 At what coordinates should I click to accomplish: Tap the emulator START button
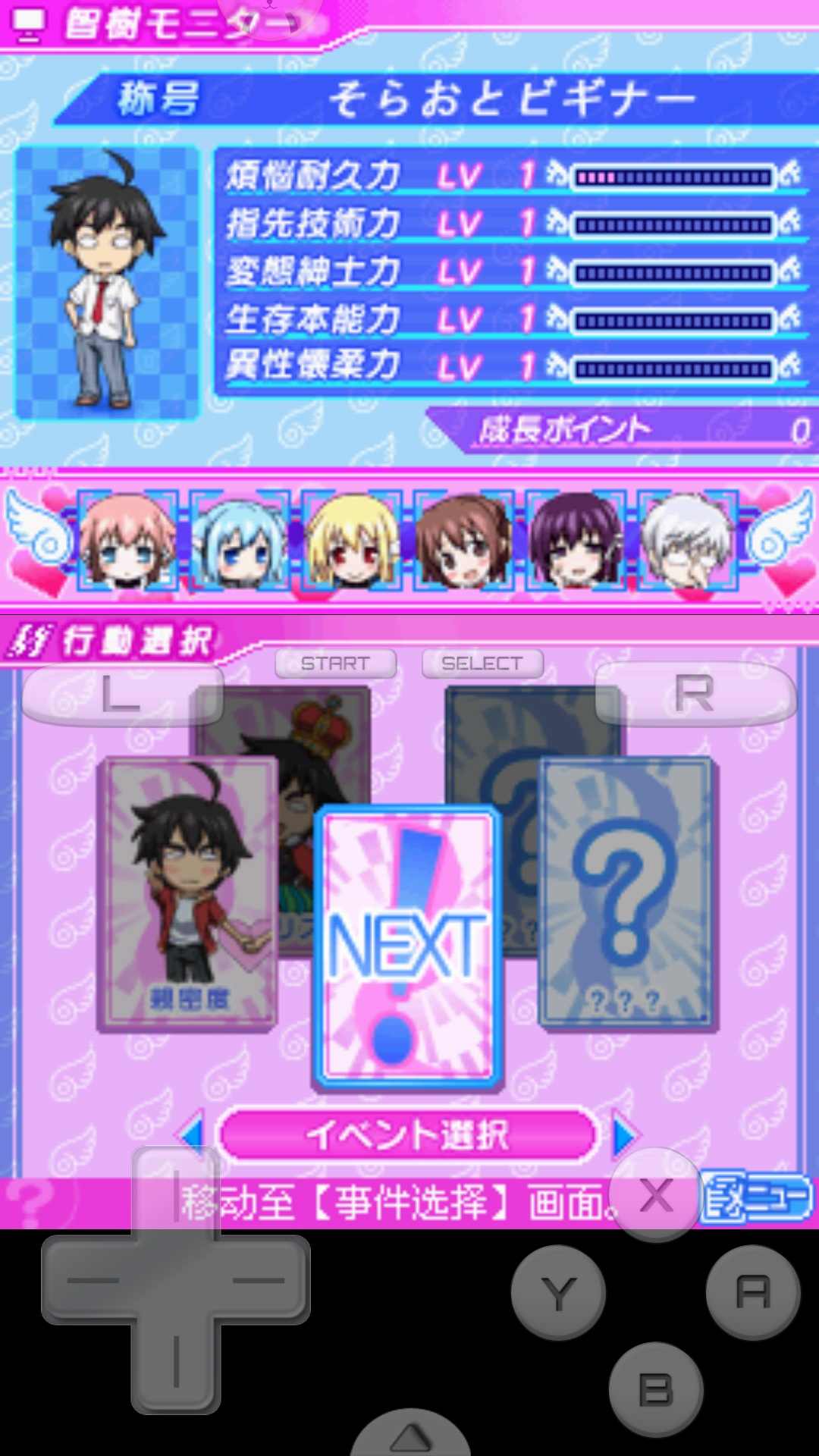335,664
